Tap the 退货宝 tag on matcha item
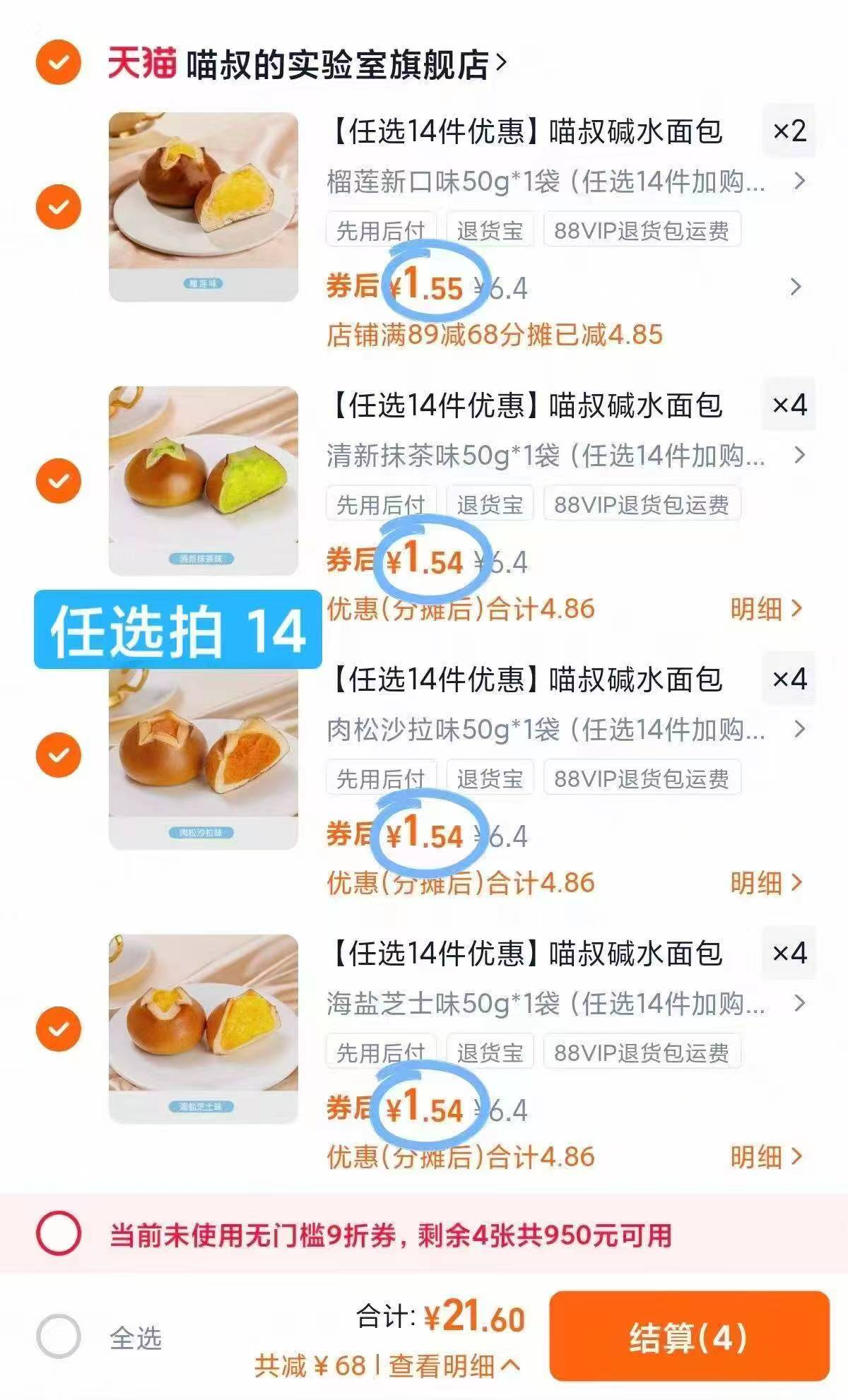This screenshot has width=848, height=1400. click(490, 503)
